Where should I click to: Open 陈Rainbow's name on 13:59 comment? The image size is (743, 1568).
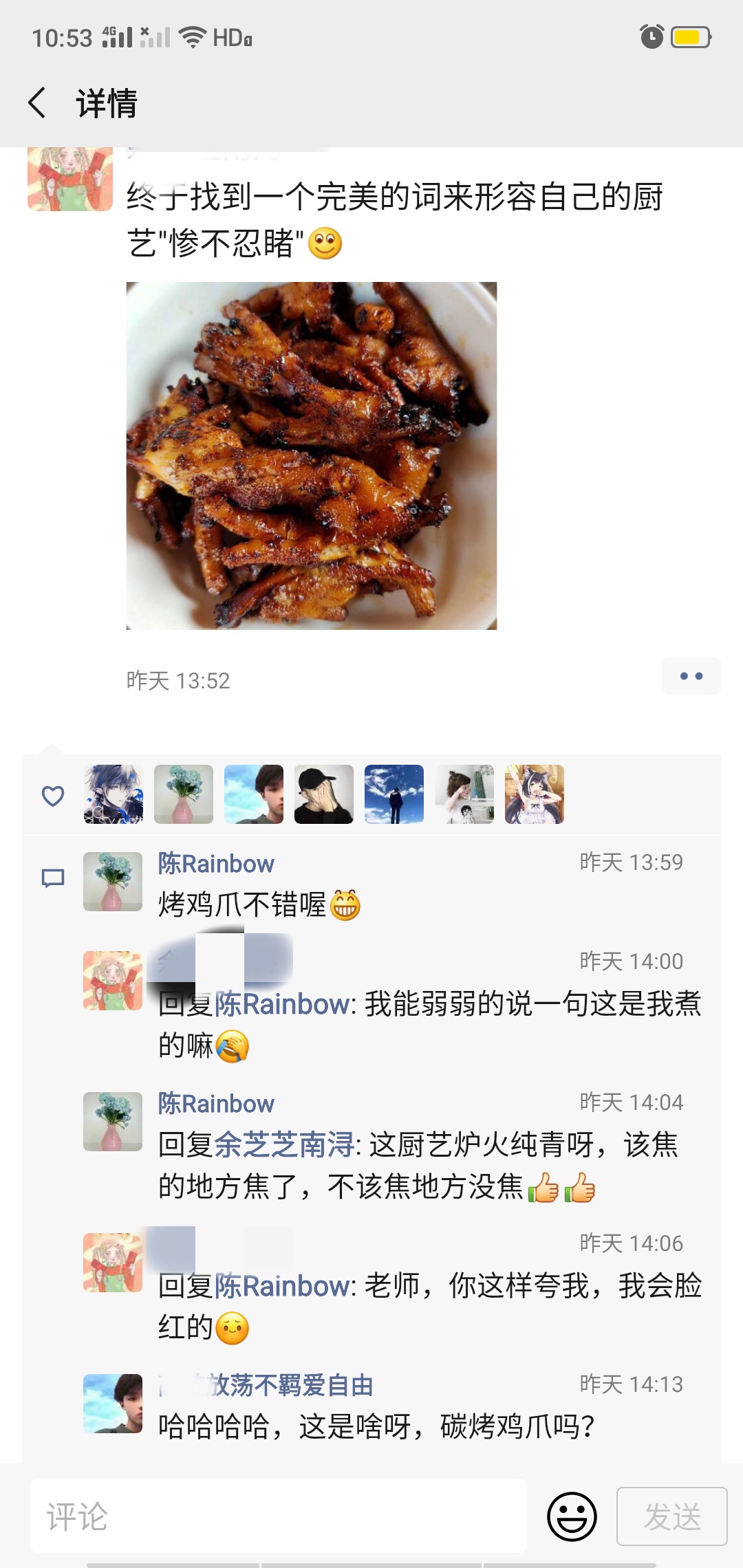216,864
